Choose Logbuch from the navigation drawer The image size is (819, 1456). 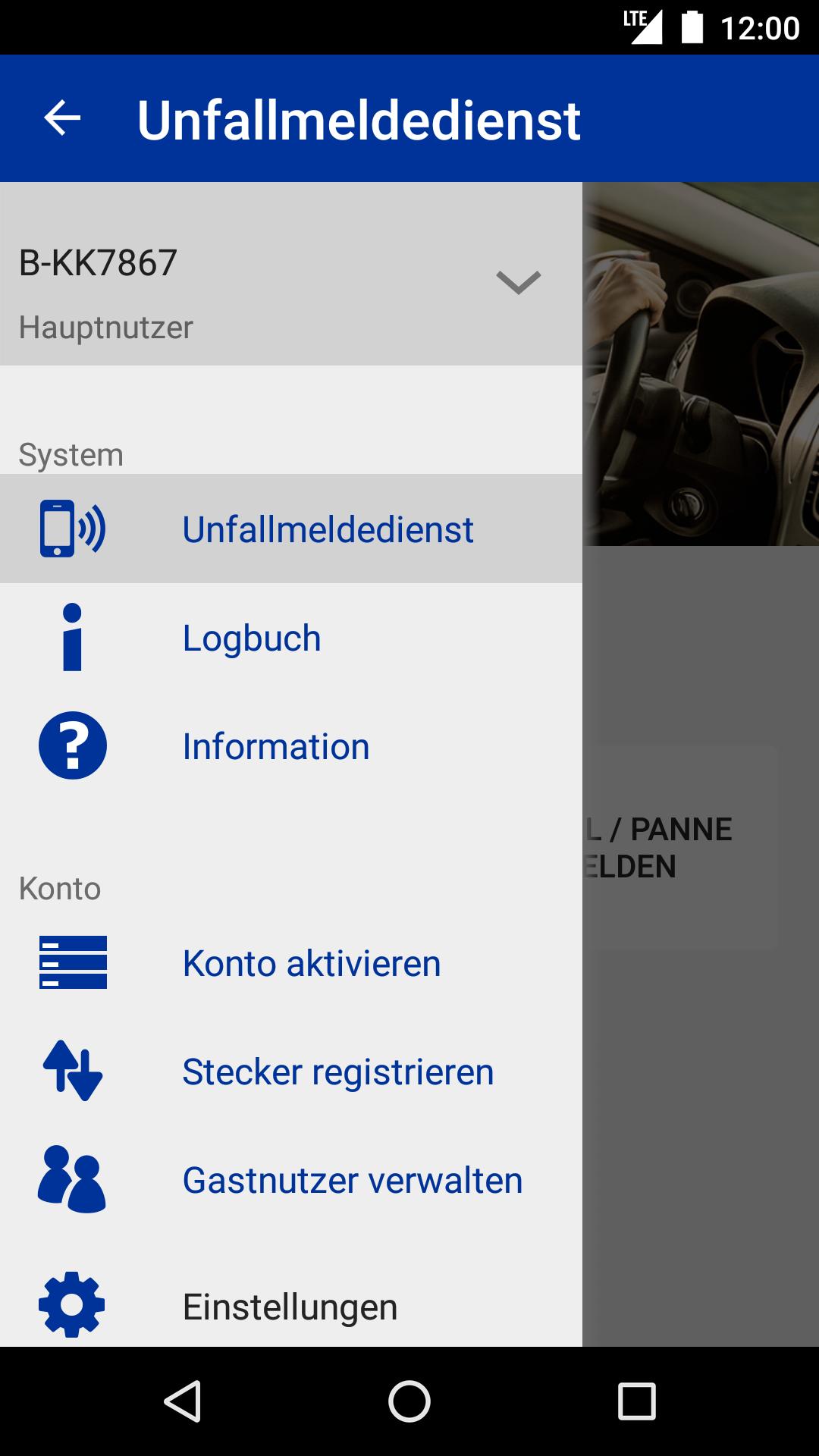[x=252, y=637]
